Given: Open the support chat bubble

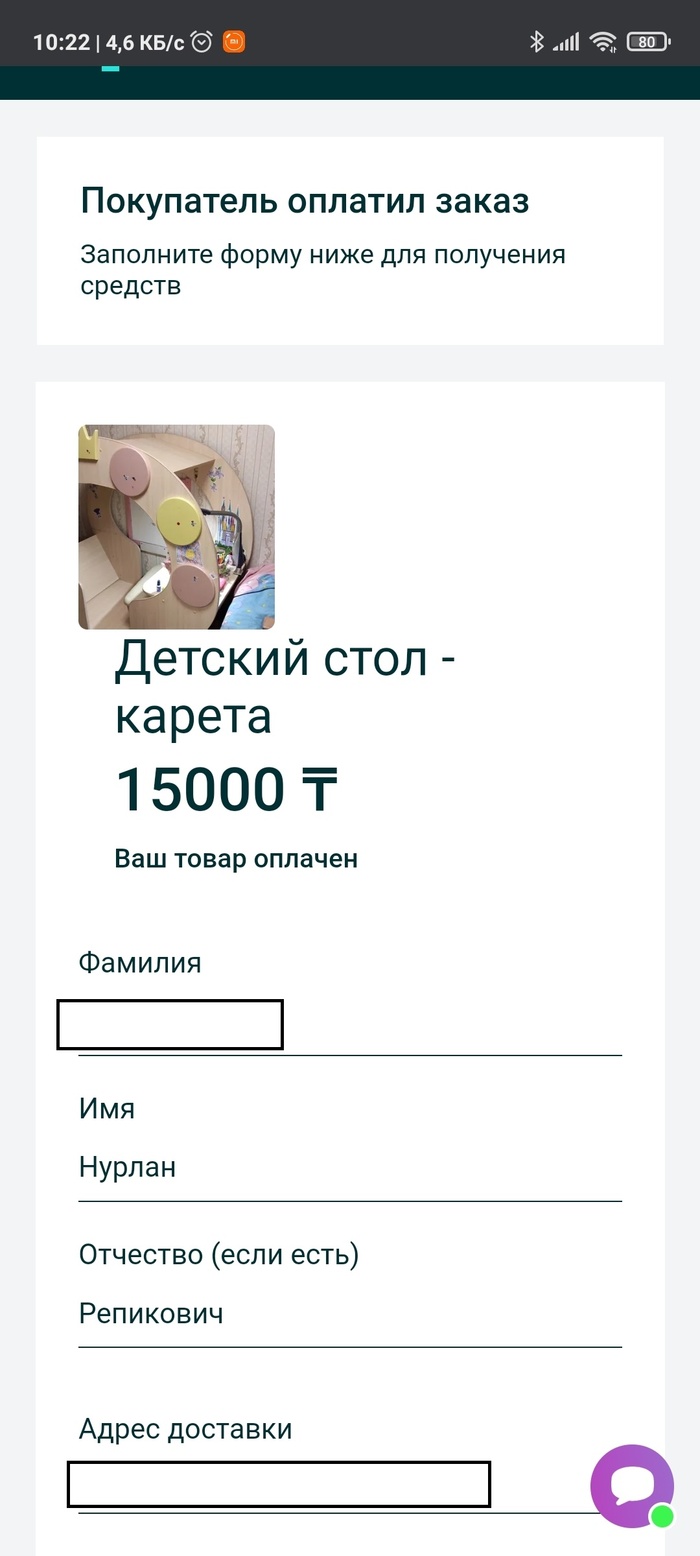Looking at the screenshot, I should tap(632, 1485).
